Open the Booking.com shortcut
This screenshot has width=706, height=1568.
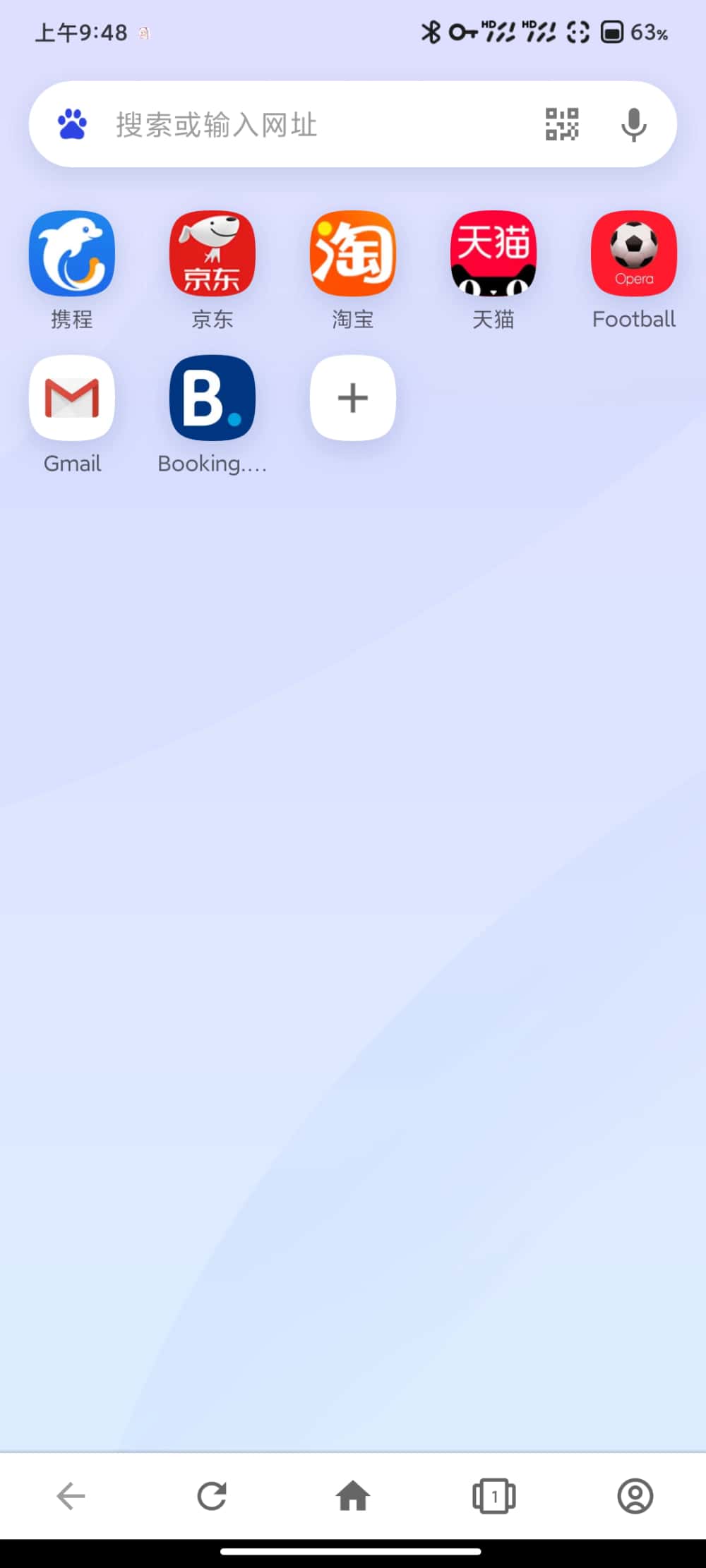(212, 398)
